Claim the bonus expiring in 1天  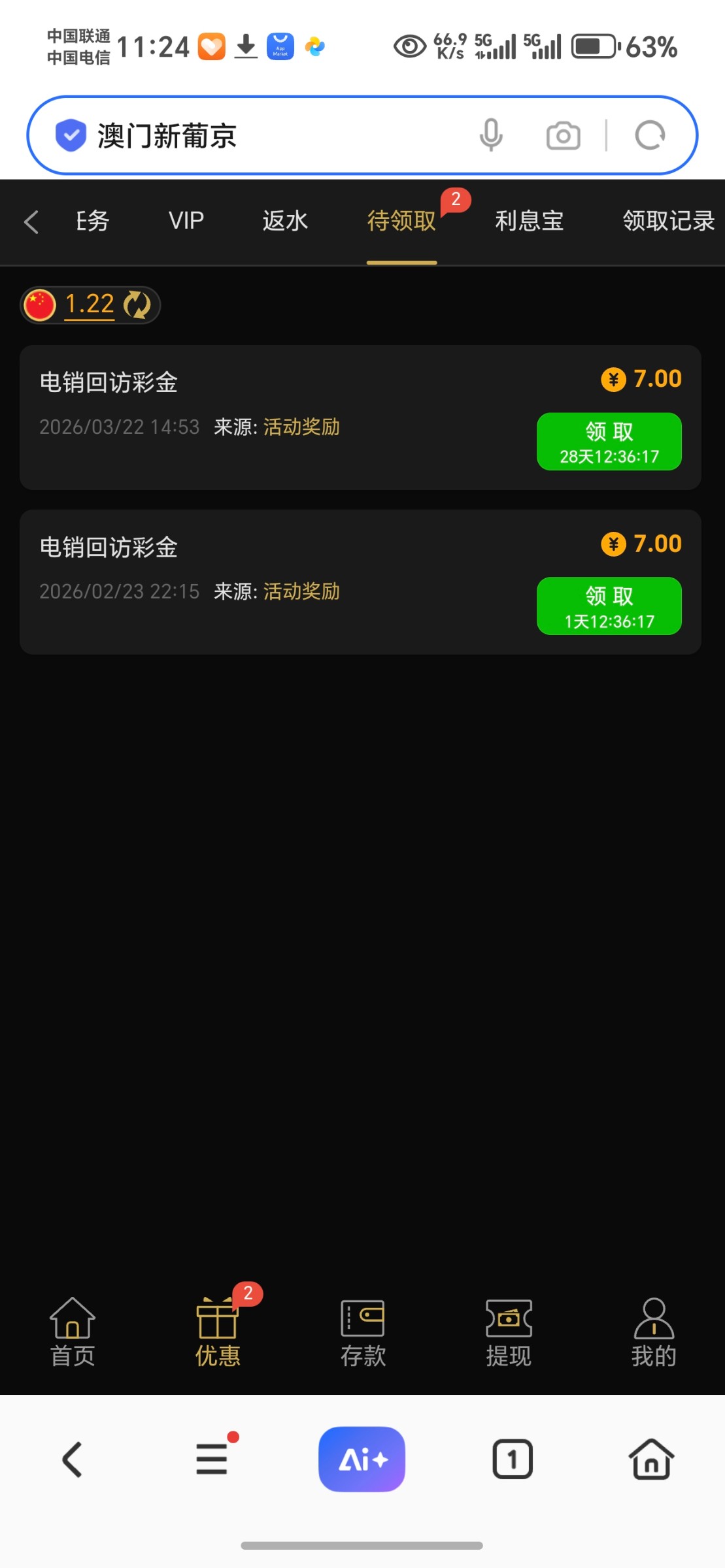click(609, 606)
